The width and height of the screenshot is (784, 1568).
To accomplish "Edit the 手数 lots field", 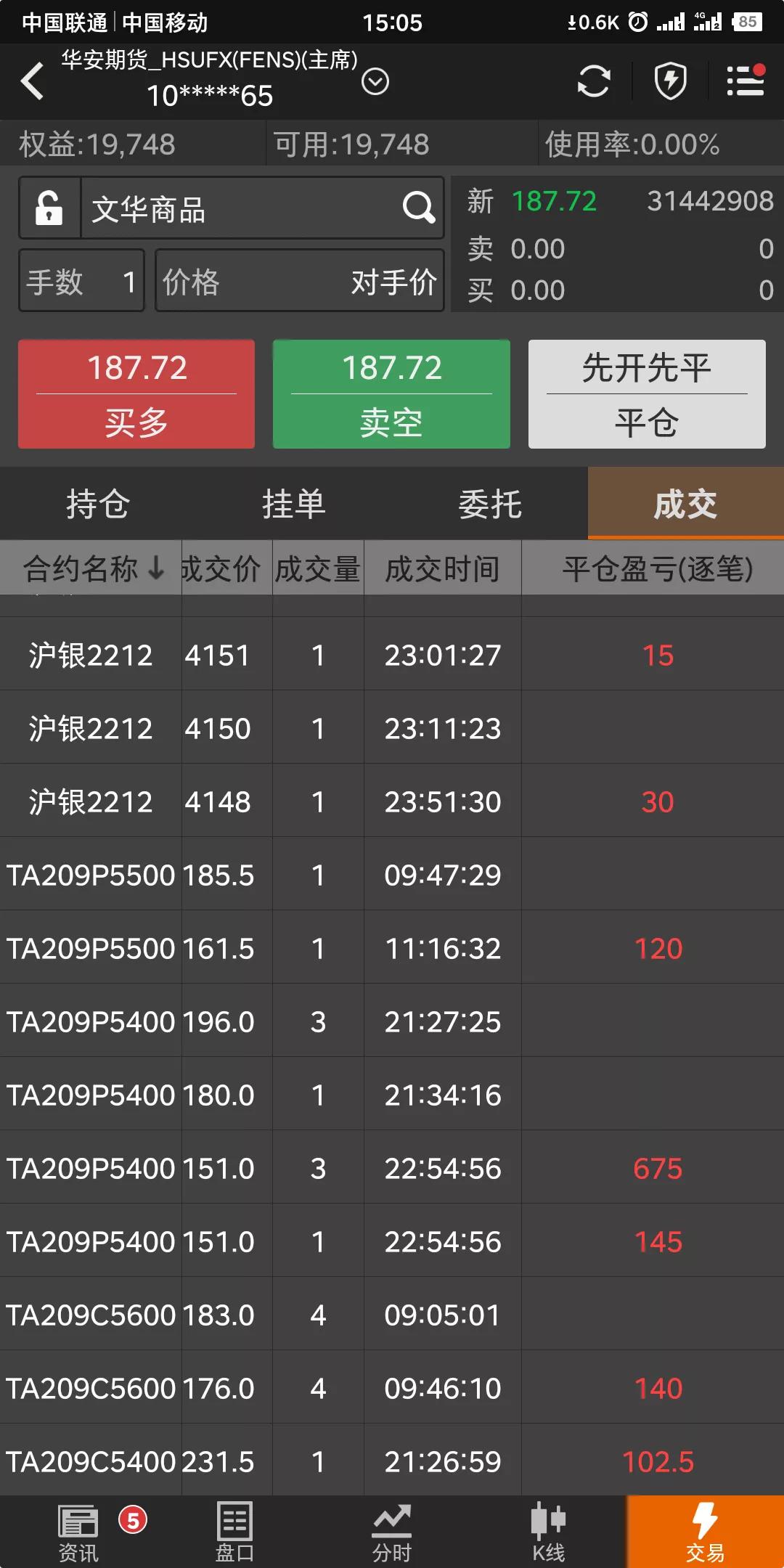I will (82, 281).
